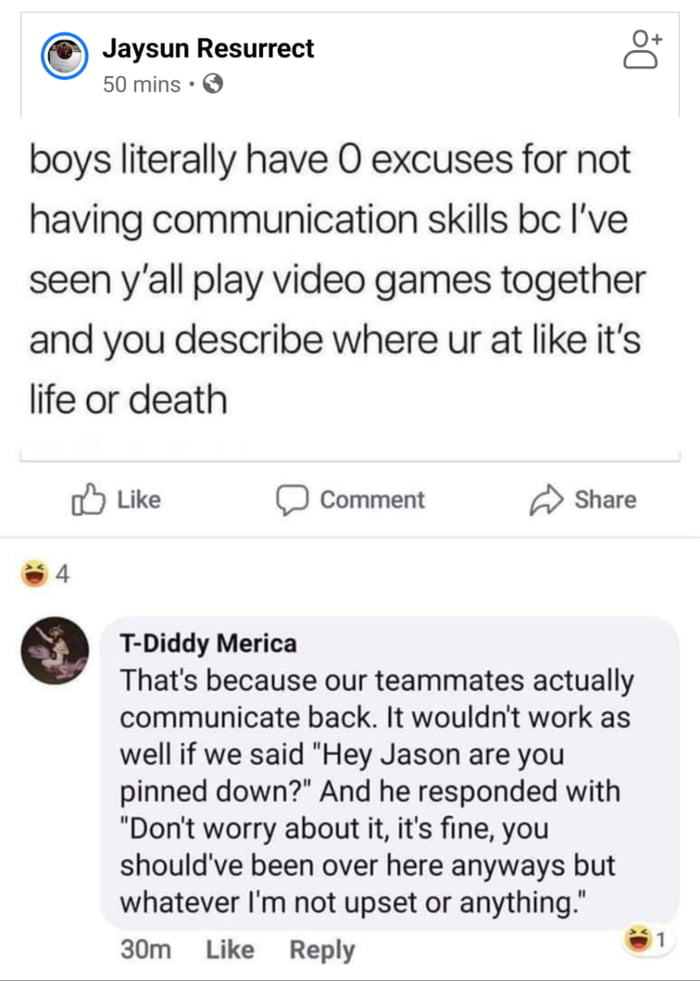
Task: Share the post
Action: click(583, 499)
